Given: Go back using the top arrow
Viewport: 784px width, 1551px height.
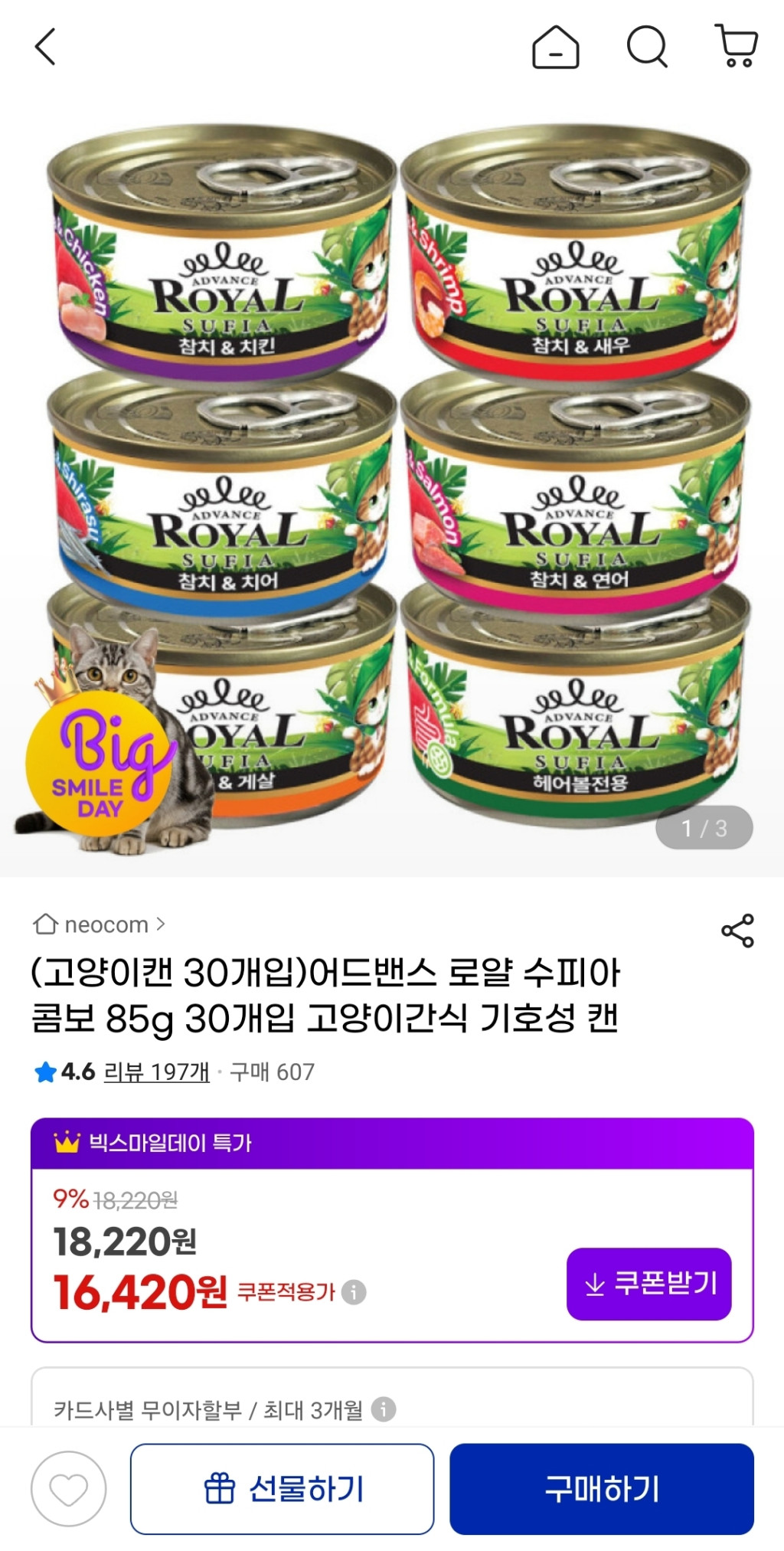Looking at the screenshot, I should 46,47.
